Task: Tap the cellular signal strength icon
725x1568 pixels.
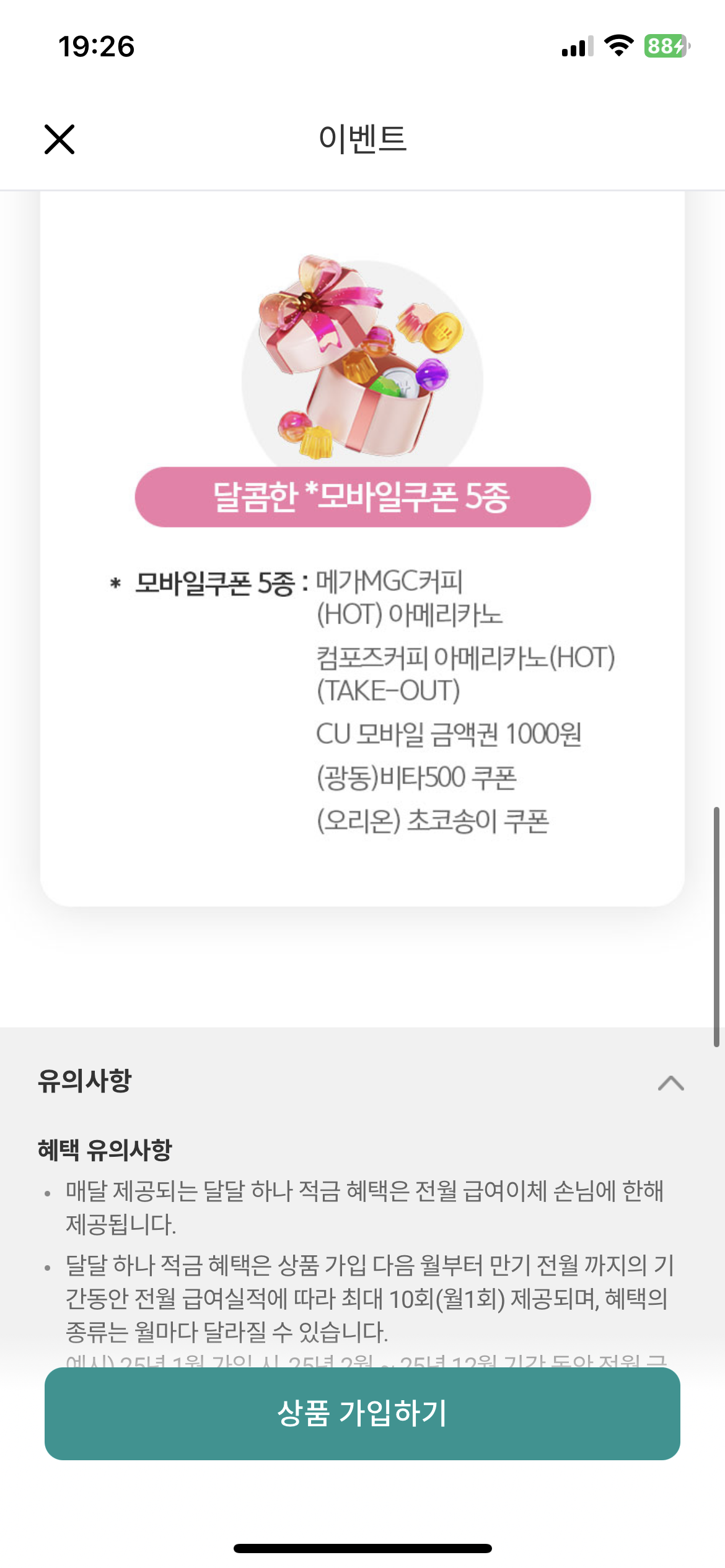Action: coord(576,45)
